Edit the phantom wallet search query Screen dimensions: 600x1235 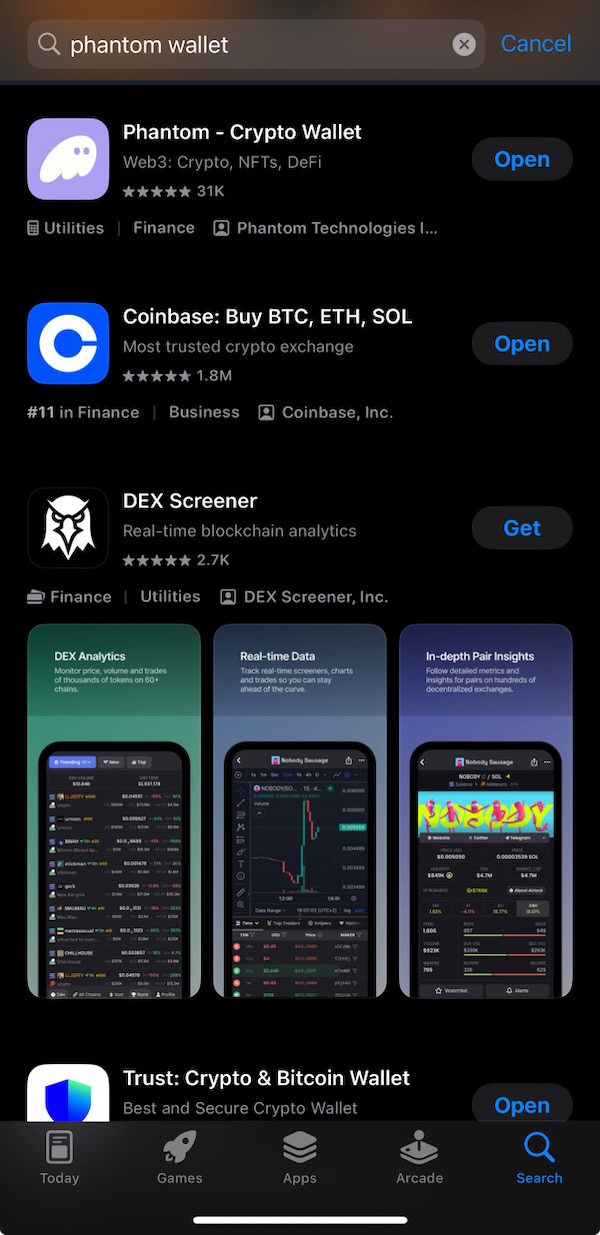point(250,44)
